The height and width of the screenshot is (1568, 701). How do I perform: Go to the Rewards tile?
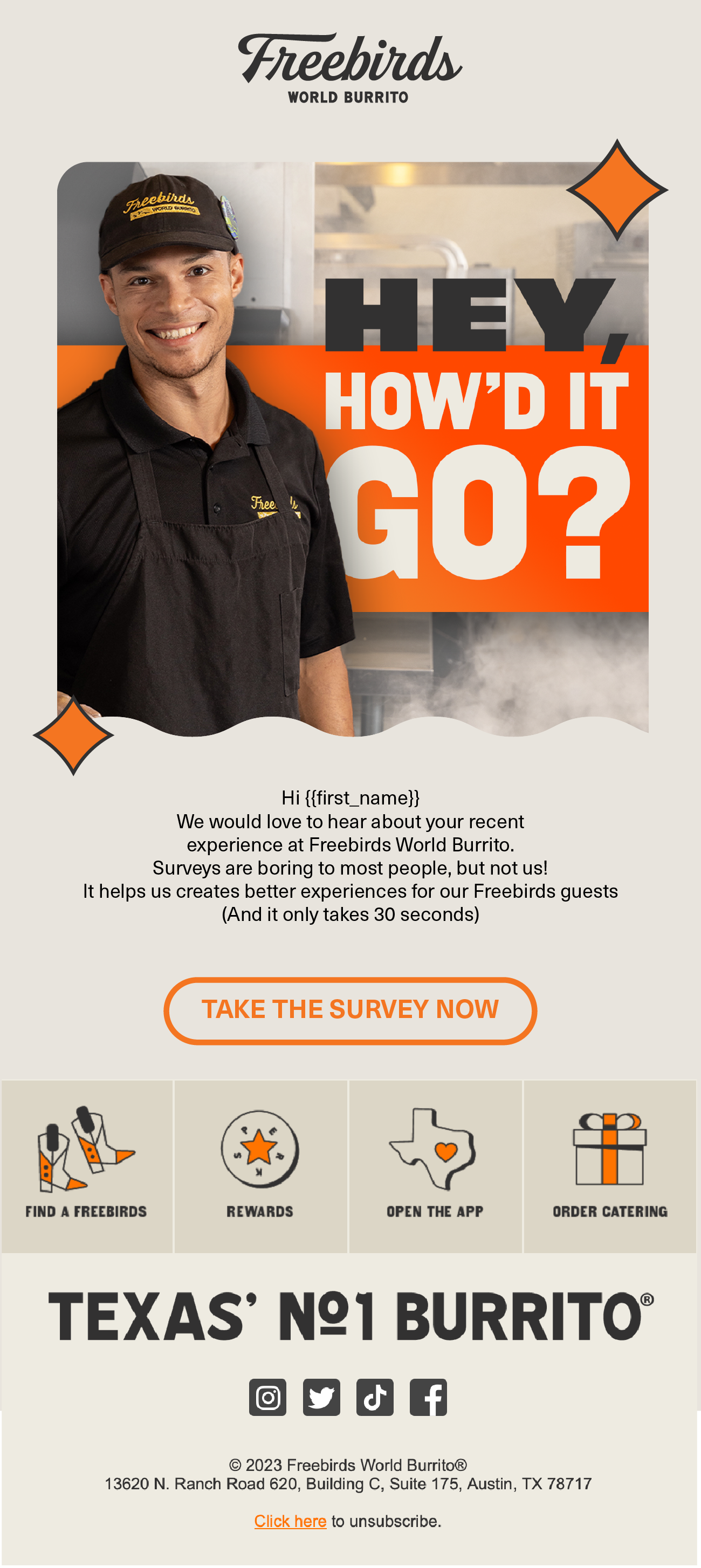coord(260,1165)
